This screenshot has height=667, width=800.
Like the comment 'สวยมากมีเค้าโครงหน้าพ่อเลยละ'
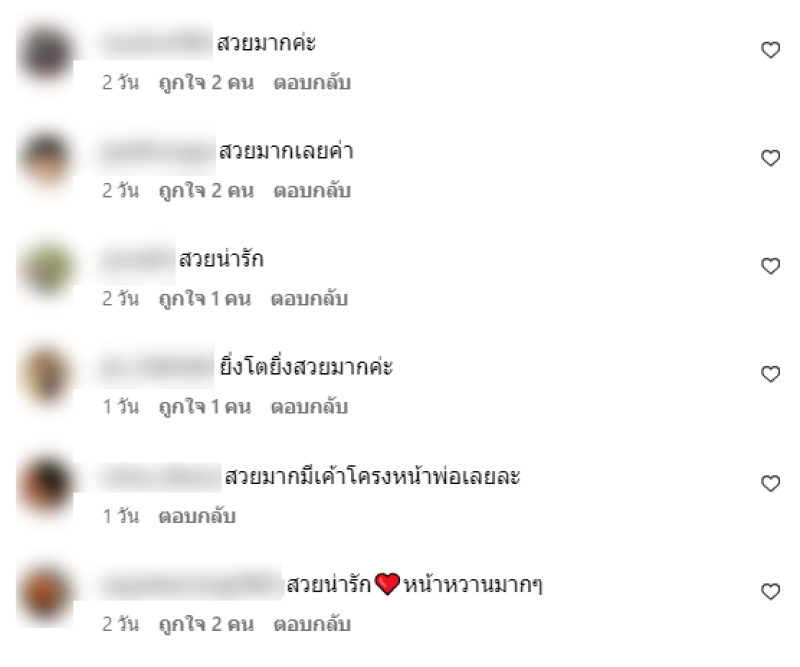coord(770,483)
